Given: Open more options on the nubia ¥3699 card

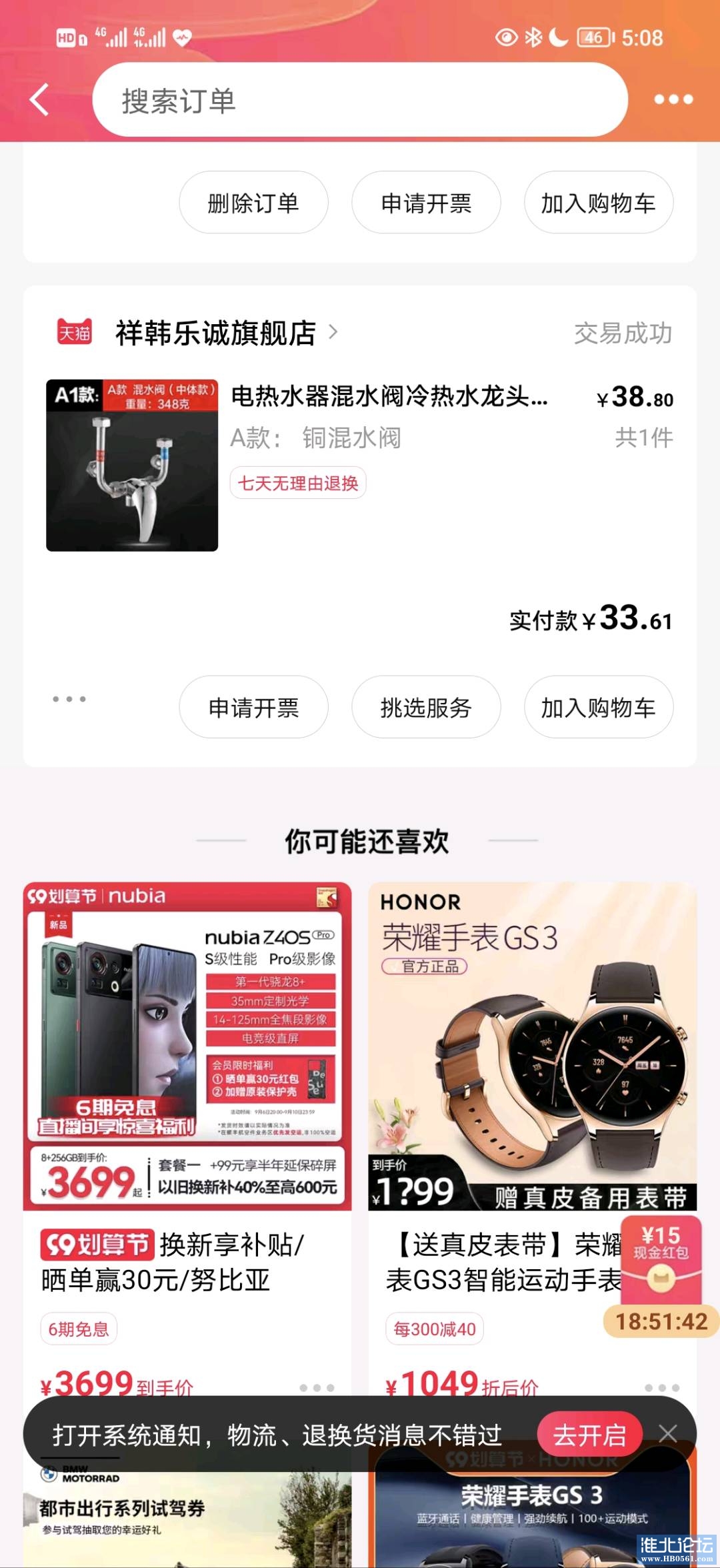Looking at the screenshot, I should (317, 1387).
